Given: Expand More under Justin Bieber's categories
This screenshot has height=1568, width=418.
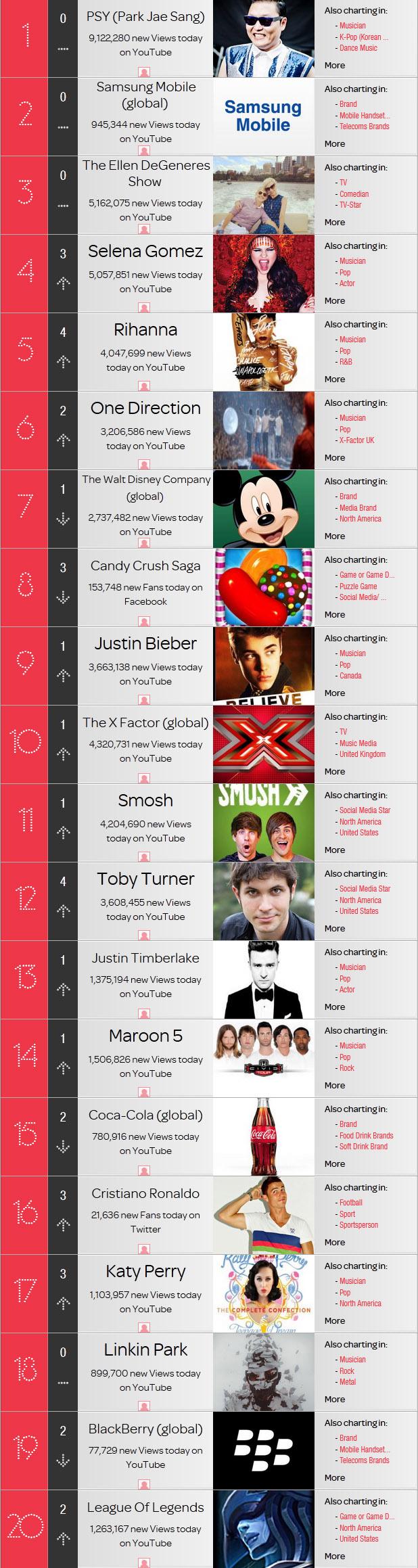Looking at the screenshot, I should click(x=334, y=693).
